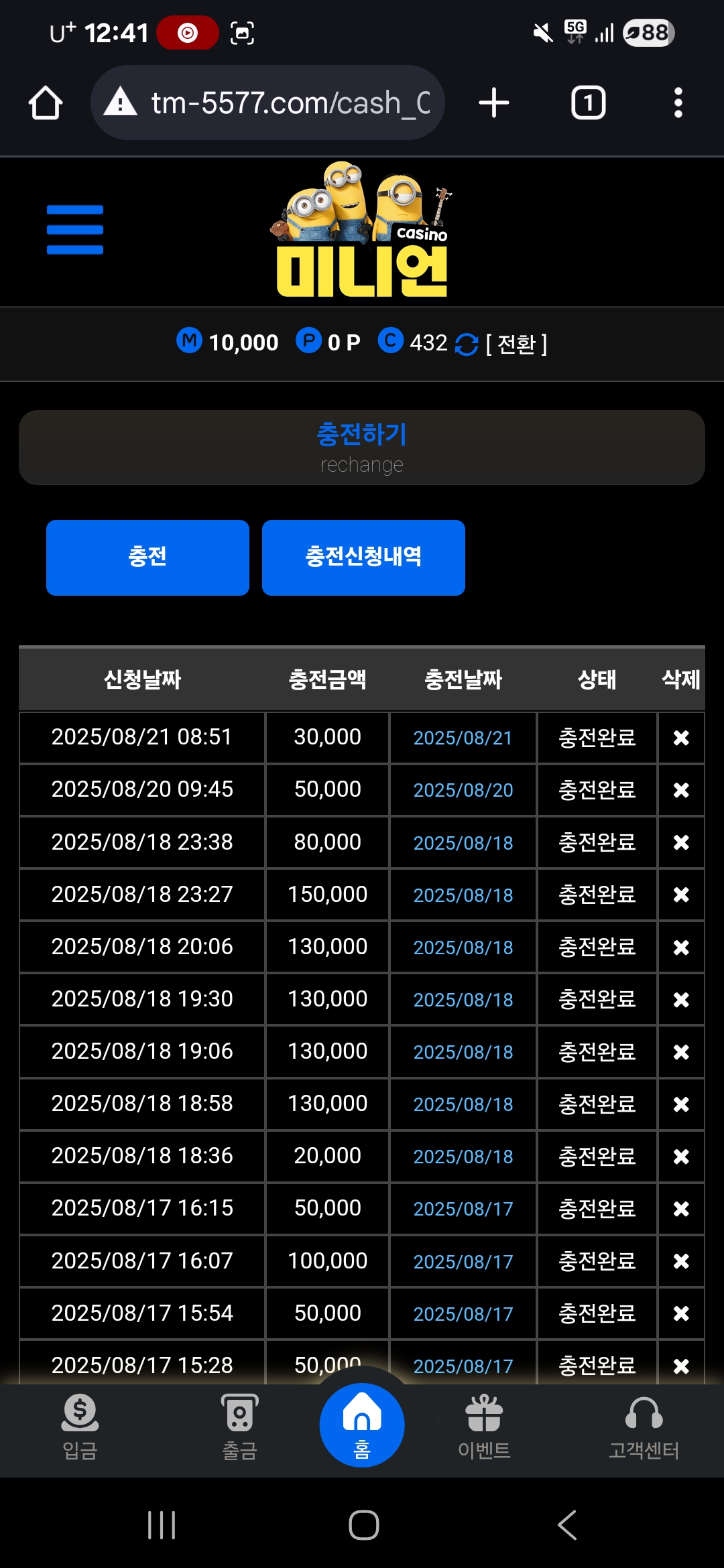Tap the 전환 conversion link
Viewport: 724px width, 1568px height.
(x=516, y=344)
